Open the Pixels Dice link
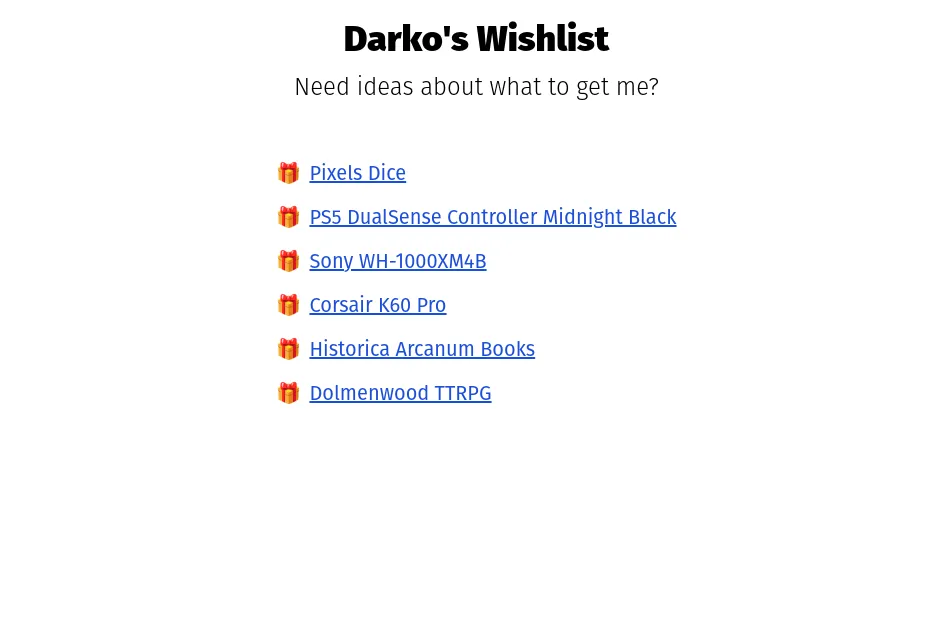 pos(357,173)
